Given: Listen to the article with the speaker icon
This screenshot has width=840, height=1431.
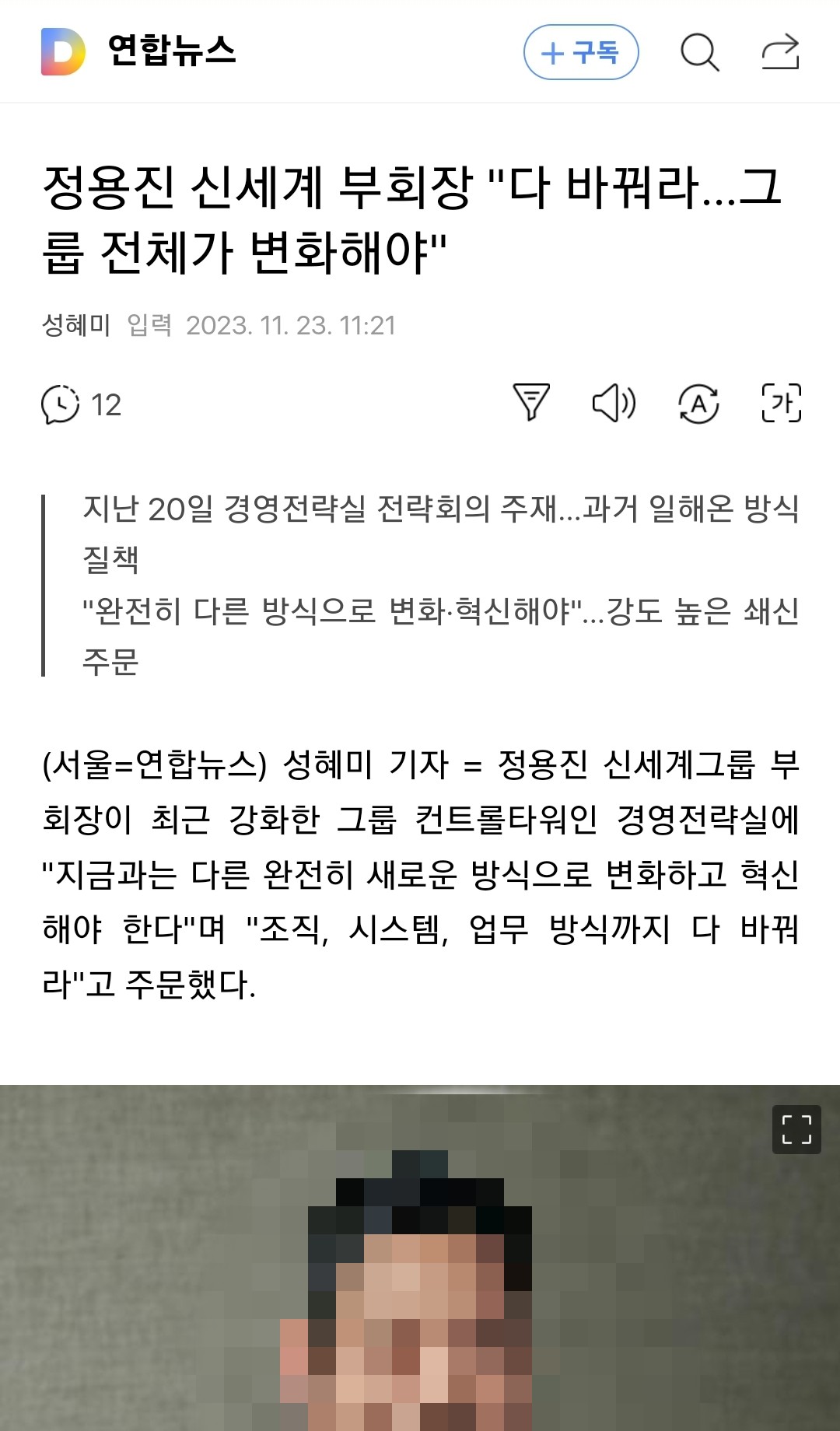Looking at the screenshot, I should click(614, 403).
